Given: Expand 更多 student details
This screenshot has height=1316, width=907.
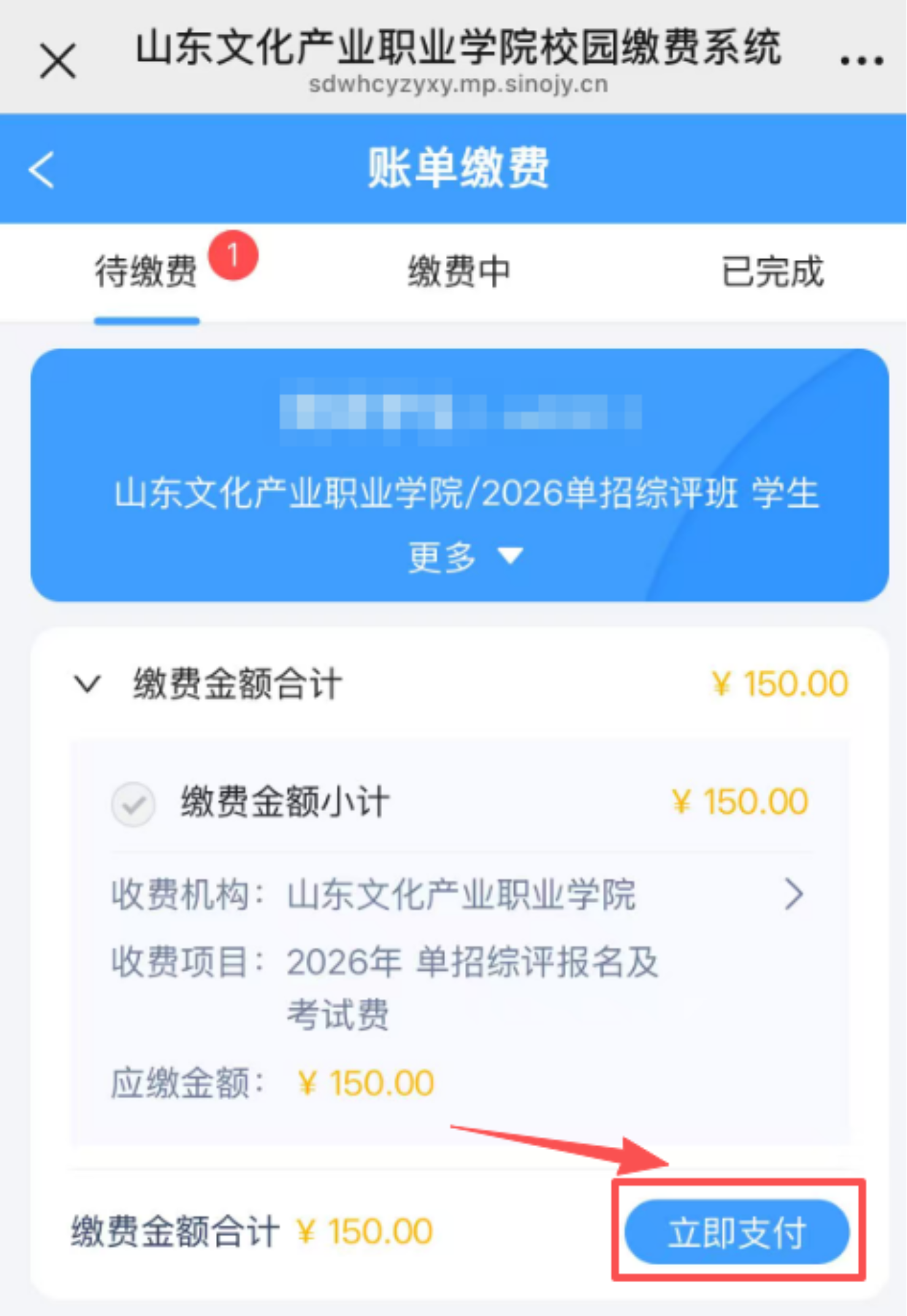Looking at the screenshot, I should point(465,557).
